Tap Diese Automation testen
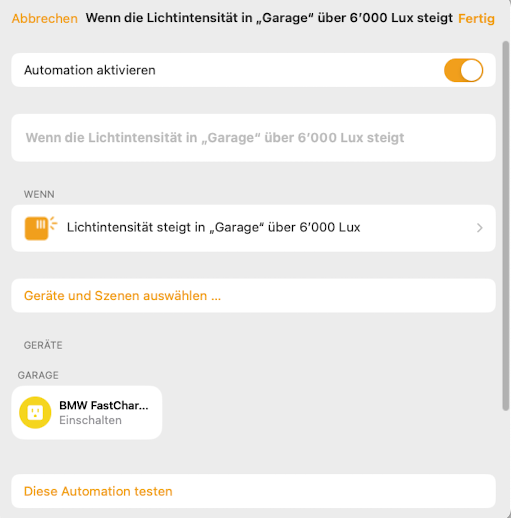This screenshot has width=511, height=518. pyautogui.click(x=253, y=491)
